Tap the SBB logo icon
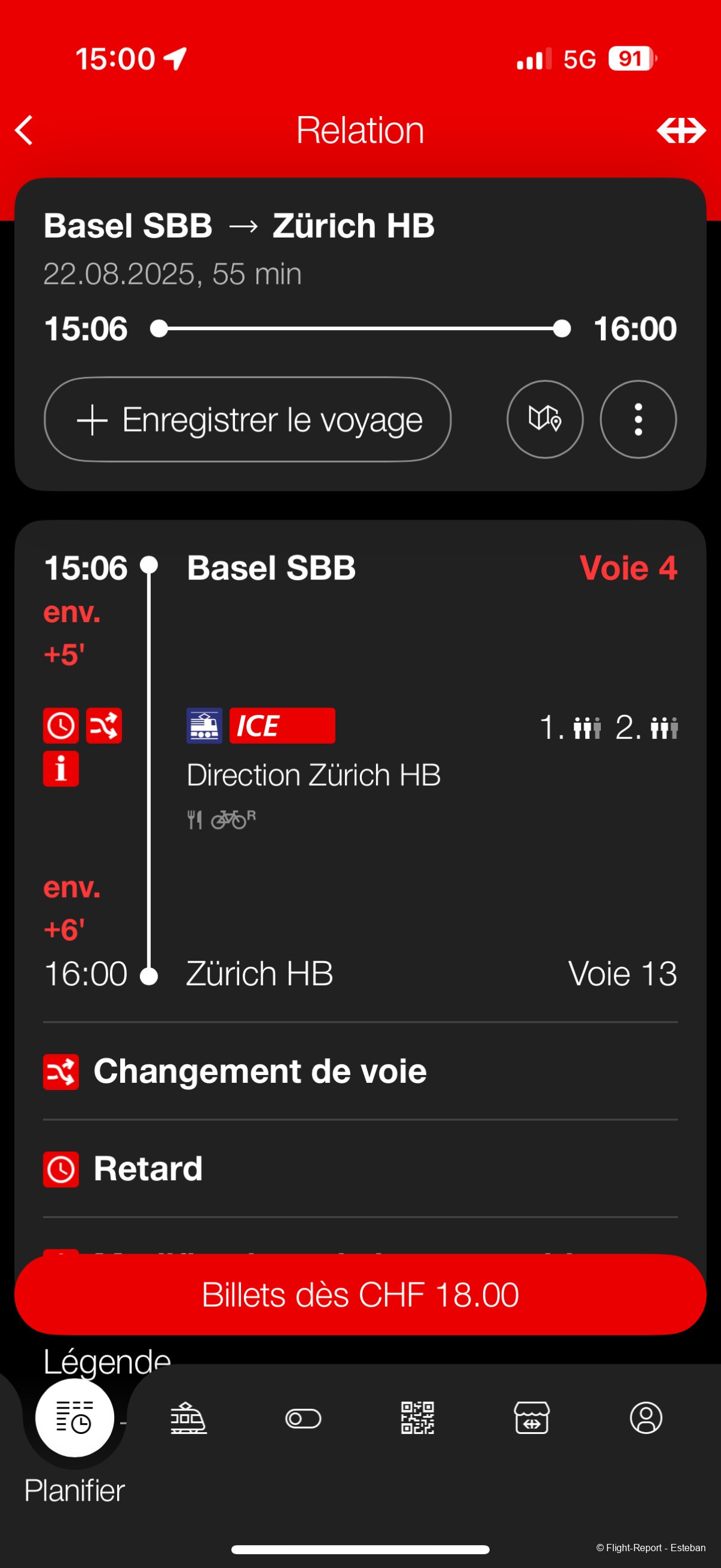The width and height of the screenshot is (721, 1568). coord(681,131)
